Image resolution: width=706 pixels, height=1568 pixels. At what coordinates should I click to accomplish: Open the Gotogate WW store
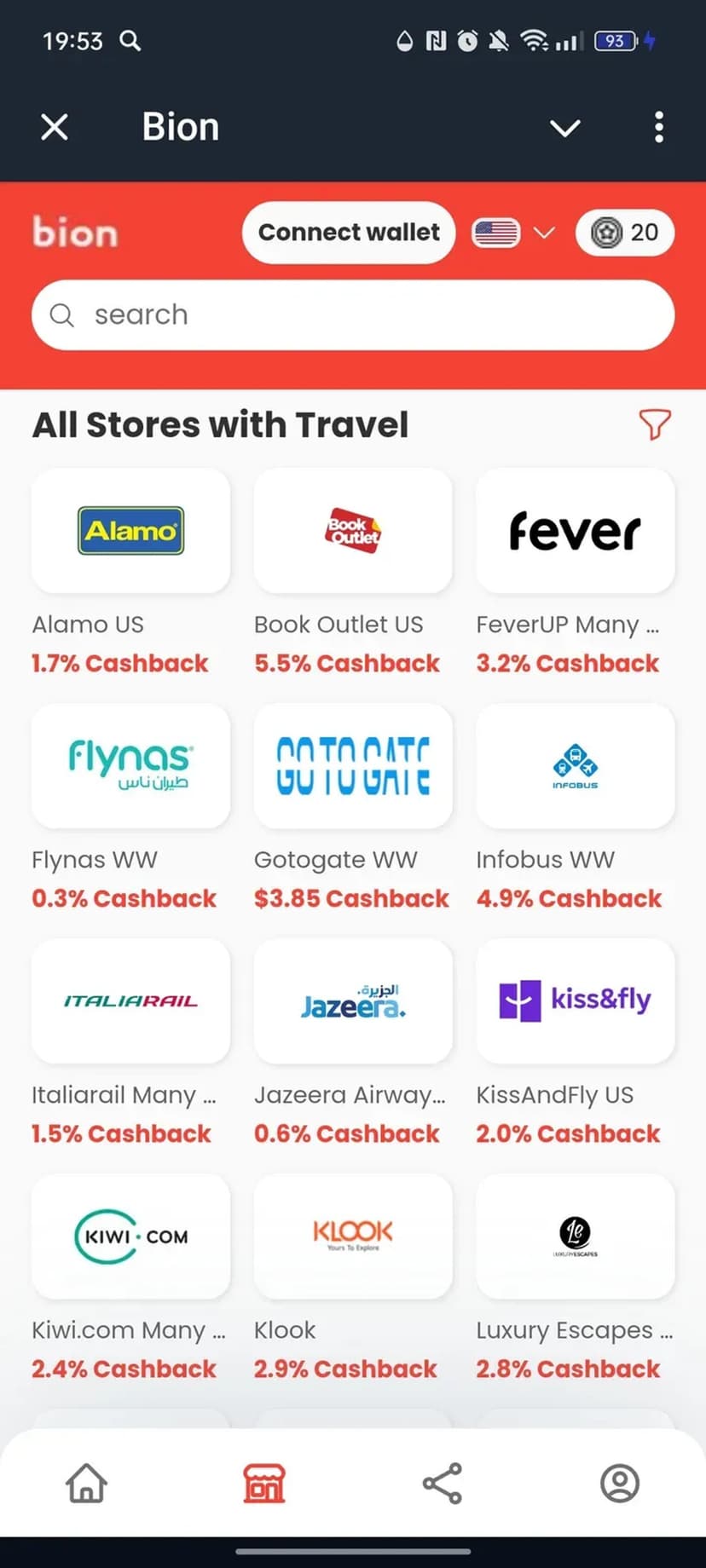pyautogui.click(x=353, y=765)
